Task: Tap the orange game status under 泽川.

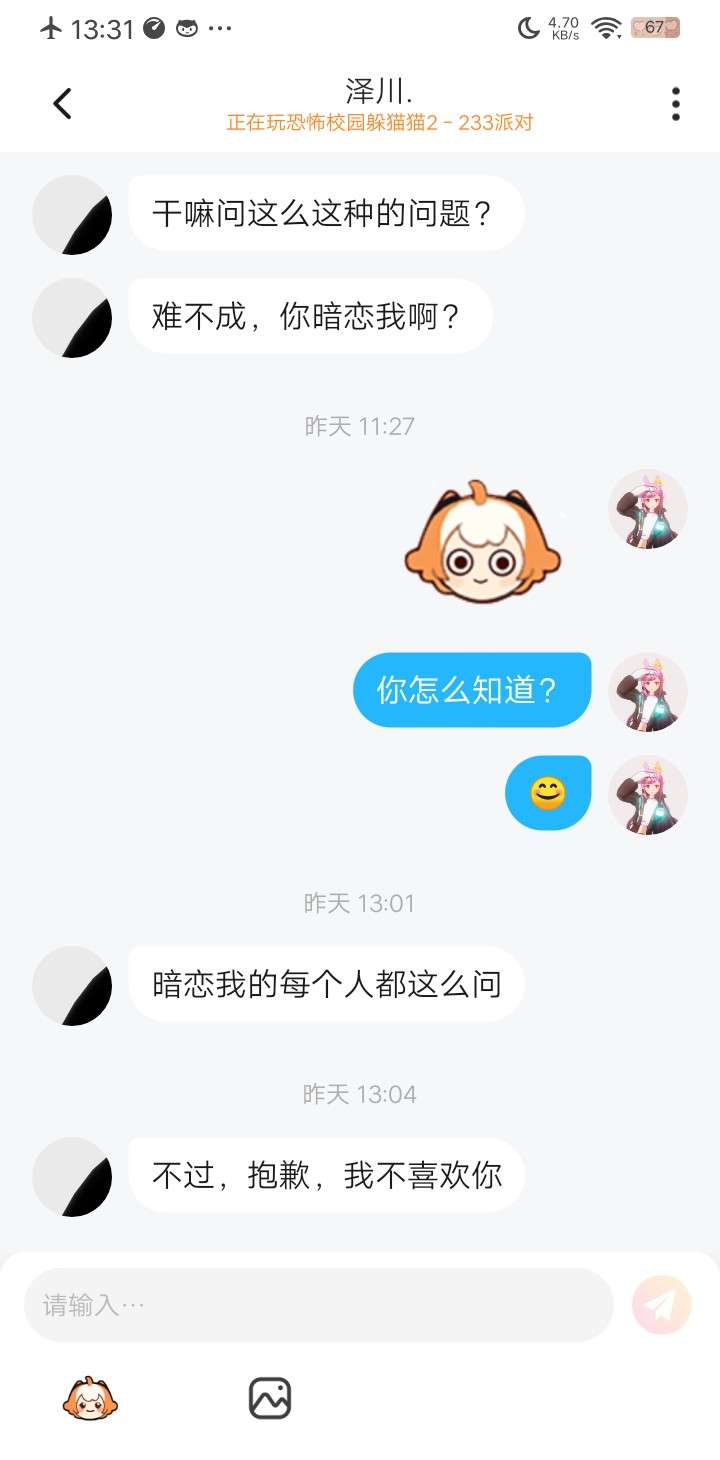Action: pyautogui.click(x=380, y=123)
